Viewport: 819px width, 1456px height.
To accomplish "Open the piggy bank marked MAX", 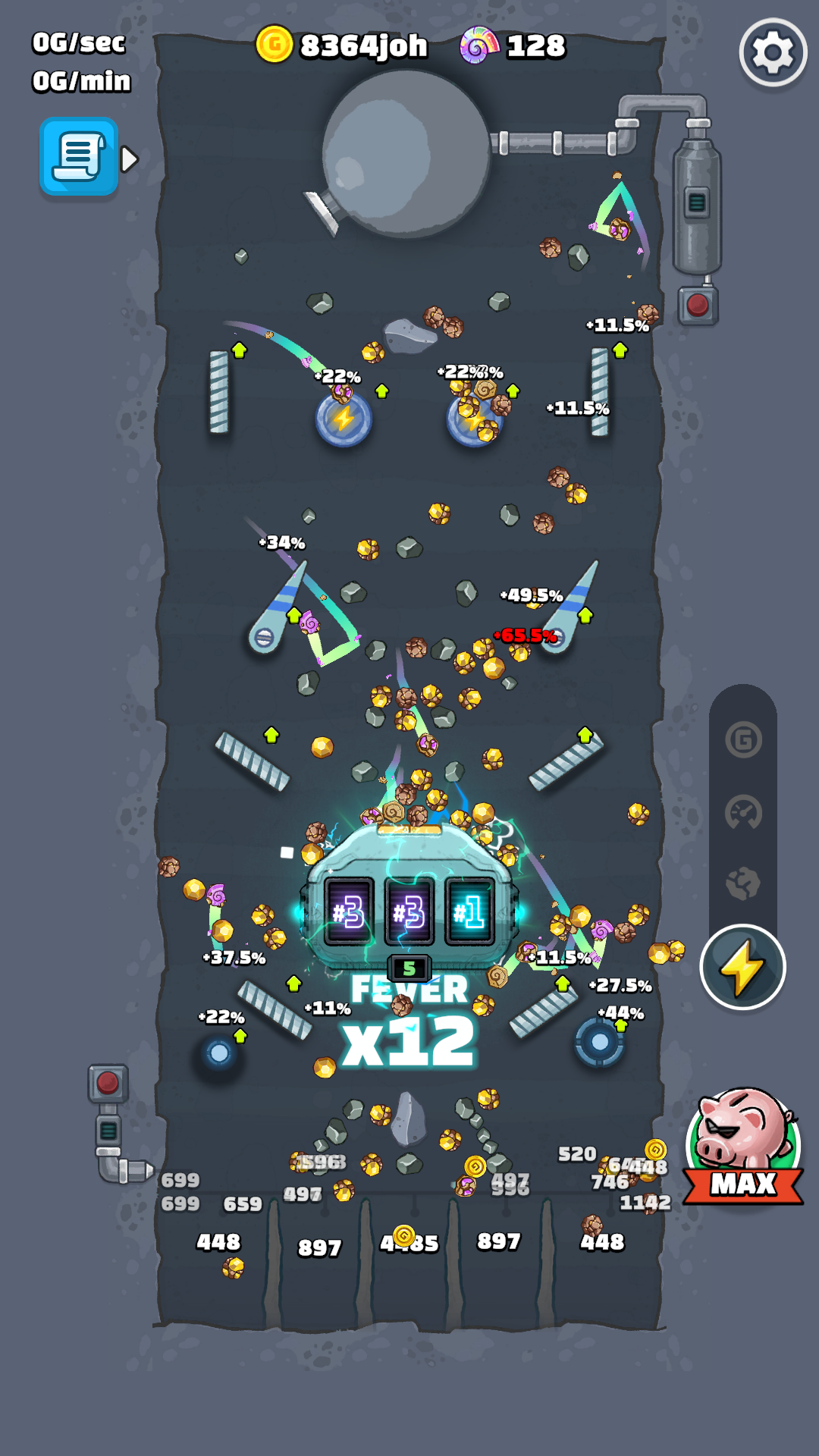I will pos(743,1146).
